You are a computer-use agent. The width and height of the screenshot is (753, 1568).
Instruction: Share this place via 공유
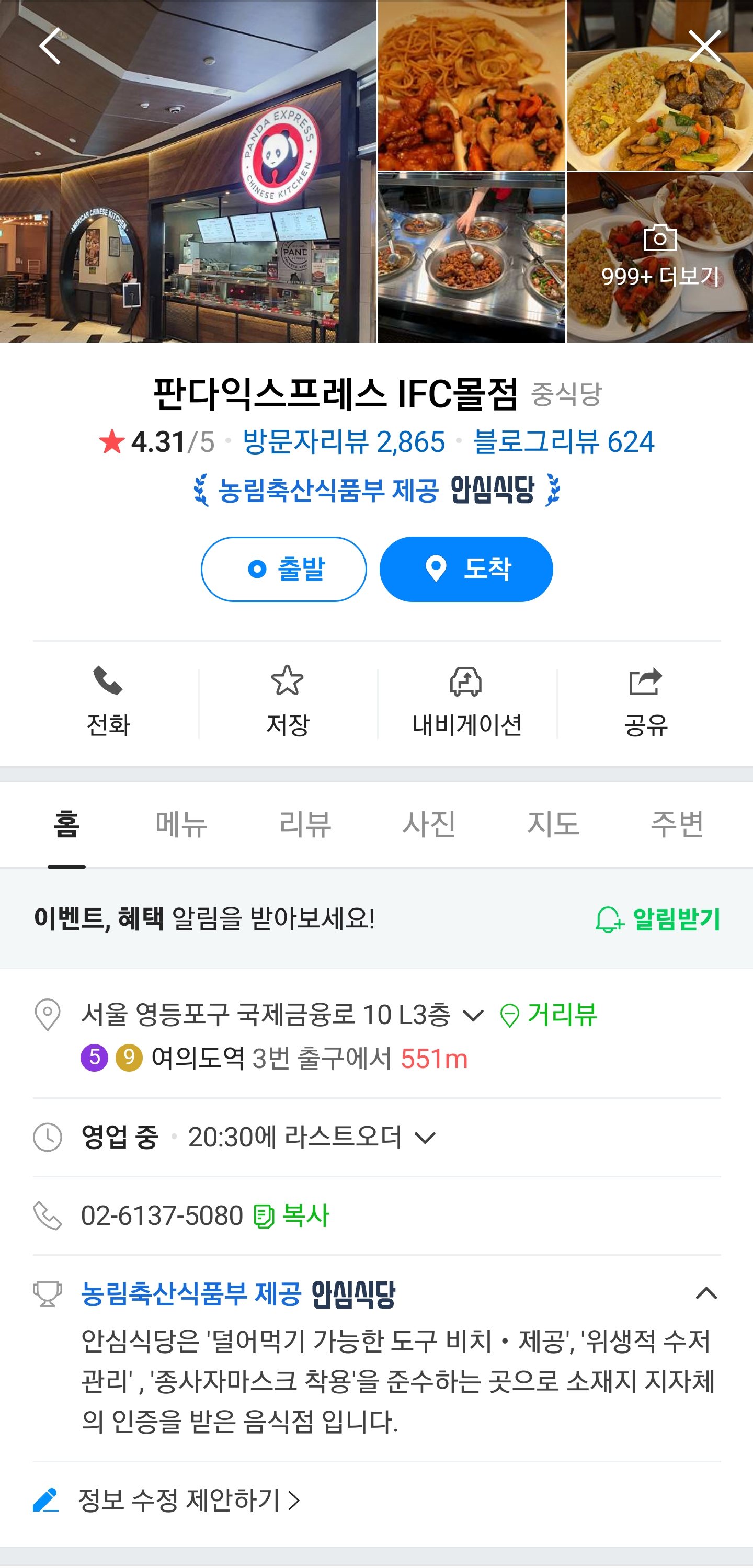tap(646, 702)
